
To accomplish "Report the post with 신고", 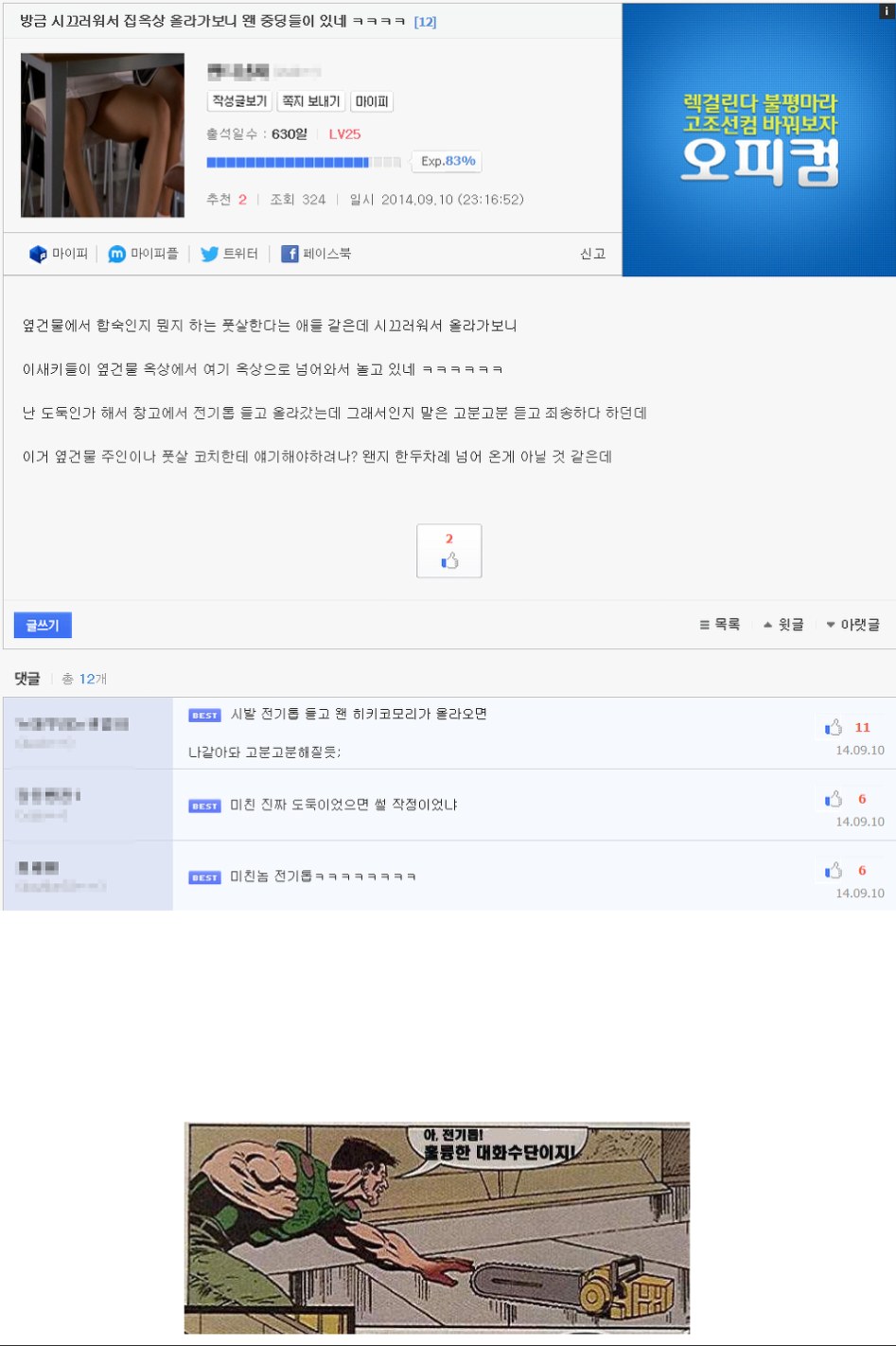I will click(592, 254).
